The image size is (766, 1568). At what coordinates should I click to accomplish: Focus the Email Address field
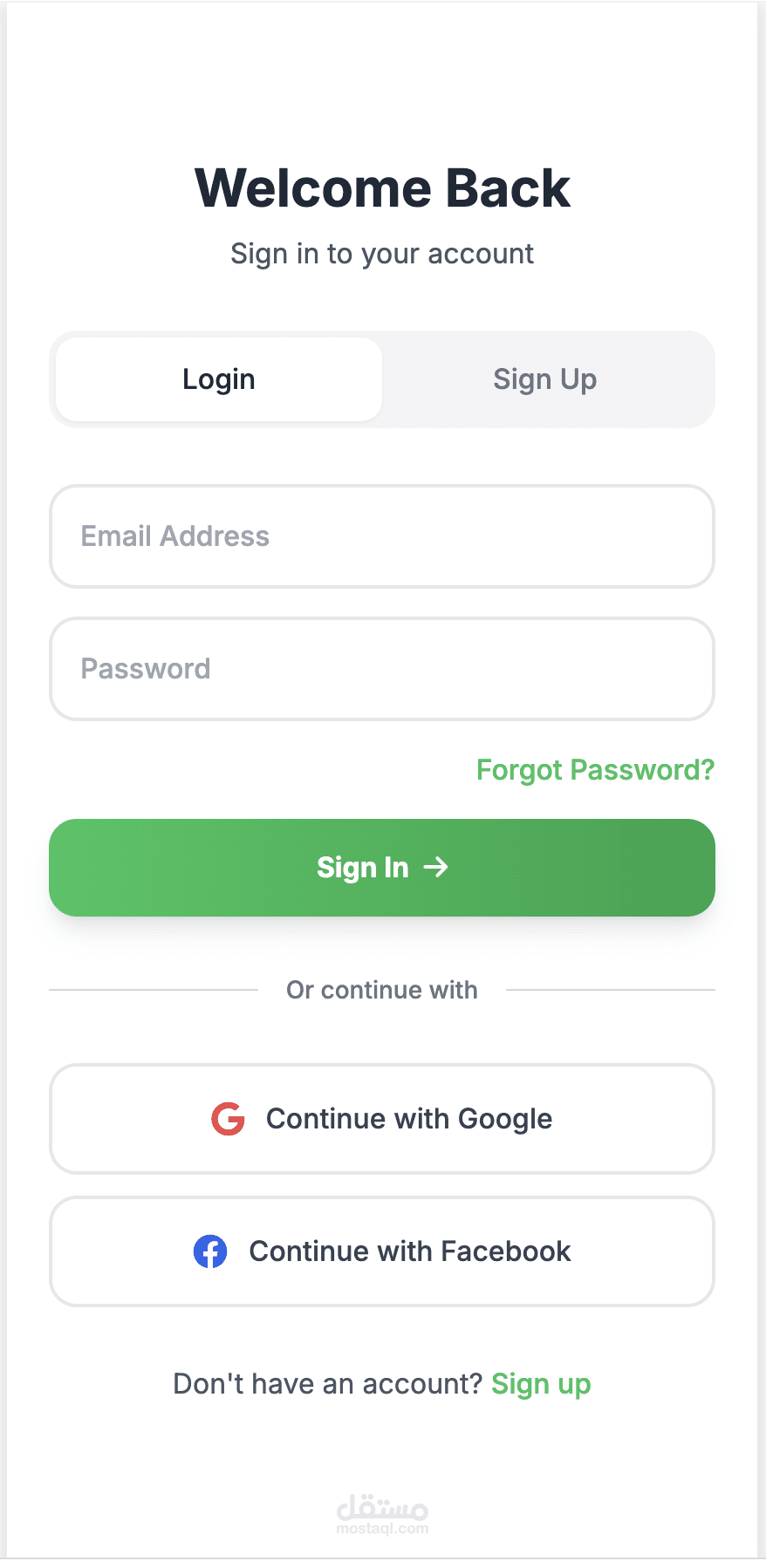tap(382, 536)
